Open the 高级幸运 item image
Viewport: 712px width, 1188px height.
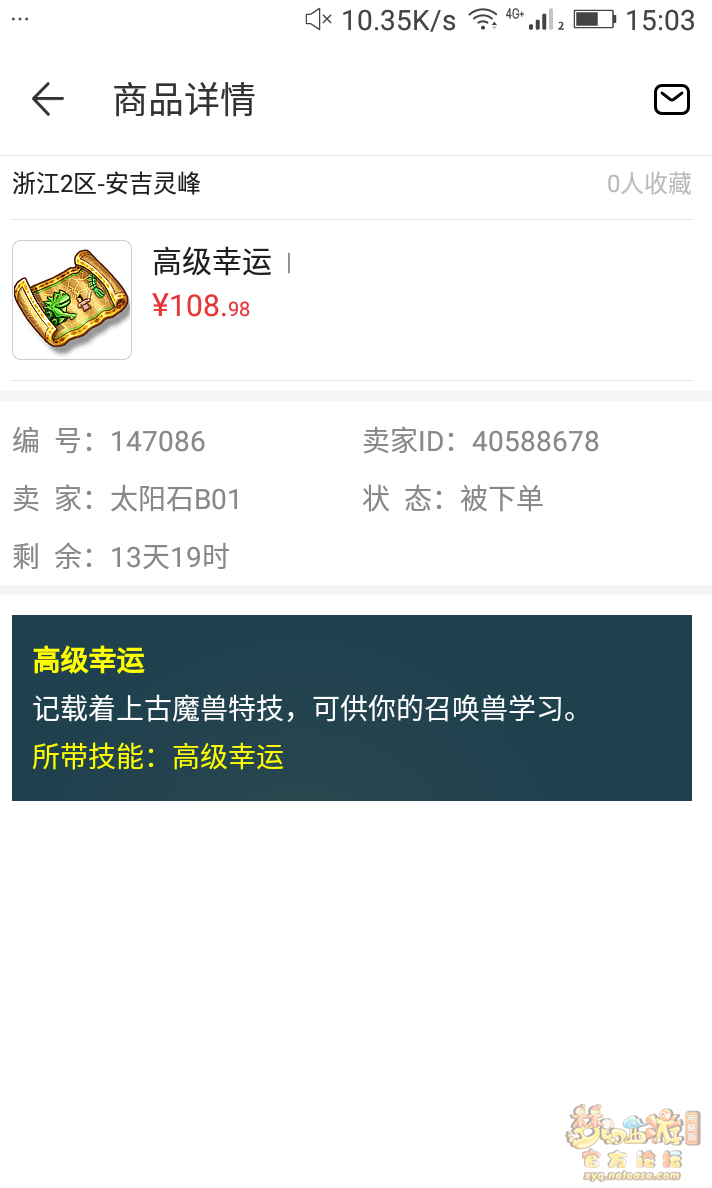[72, 300]
